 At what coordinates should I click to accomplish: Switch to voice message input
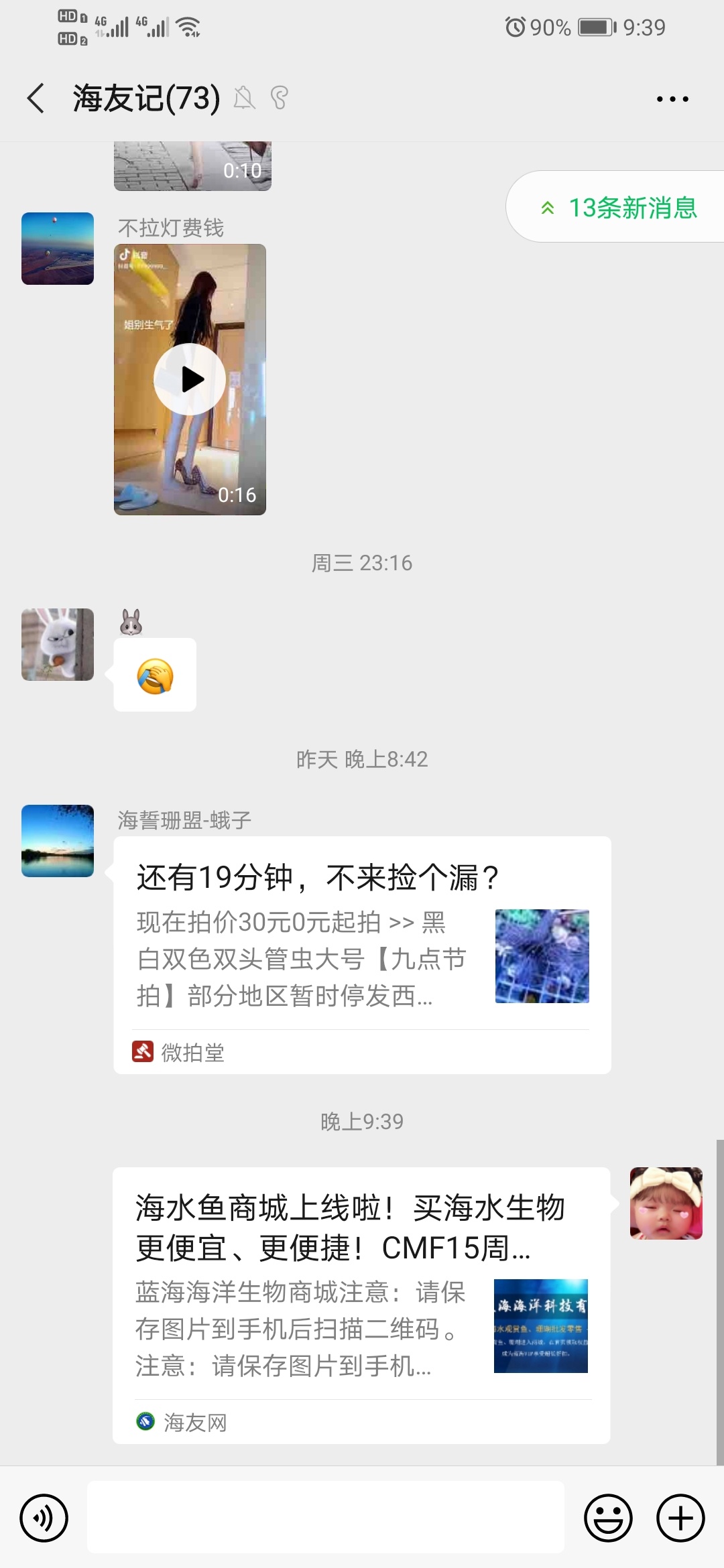point(44,1518)
